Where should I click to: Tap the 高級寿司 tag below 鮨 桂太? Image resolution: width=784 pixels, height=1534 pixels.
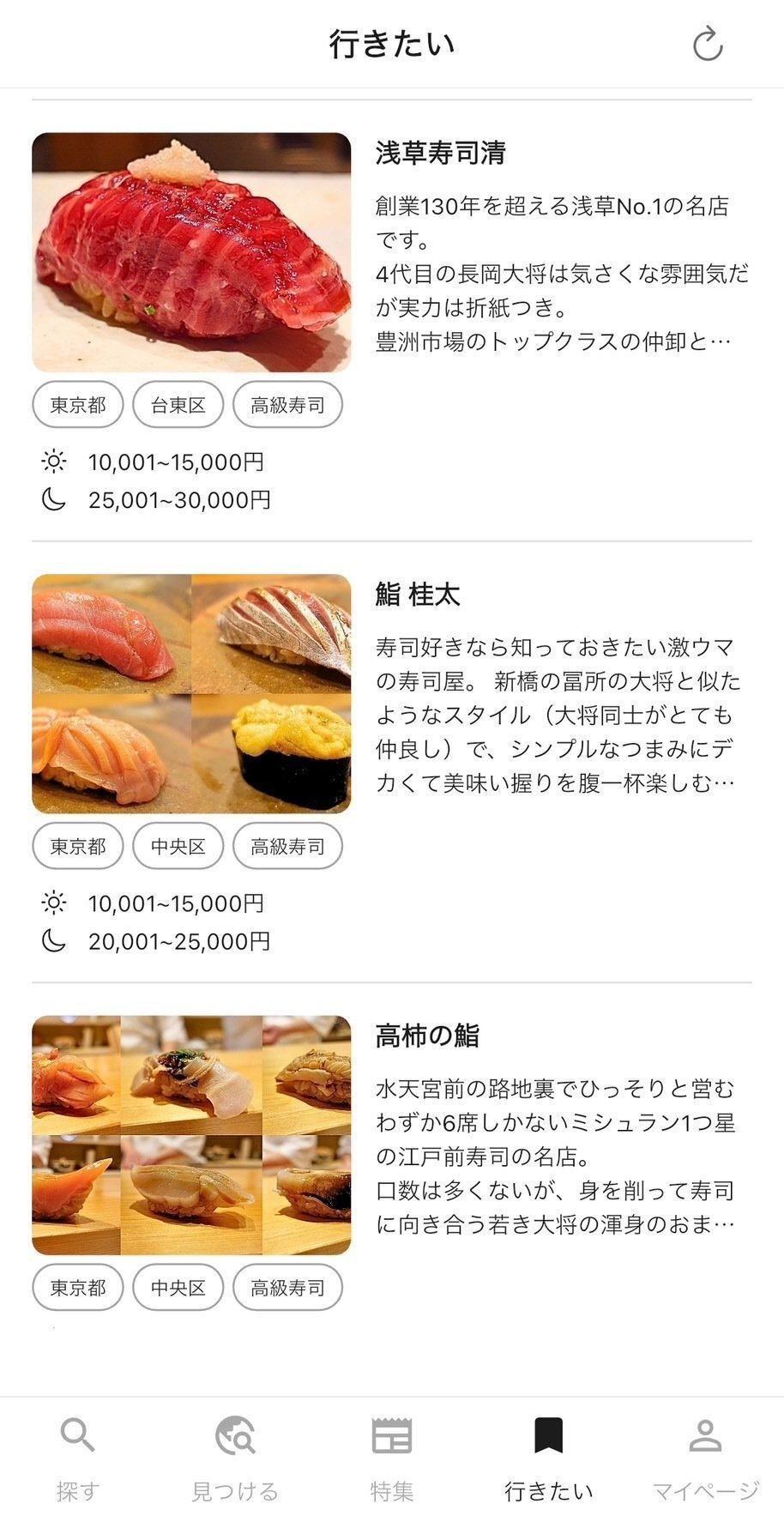pos(287,846)
